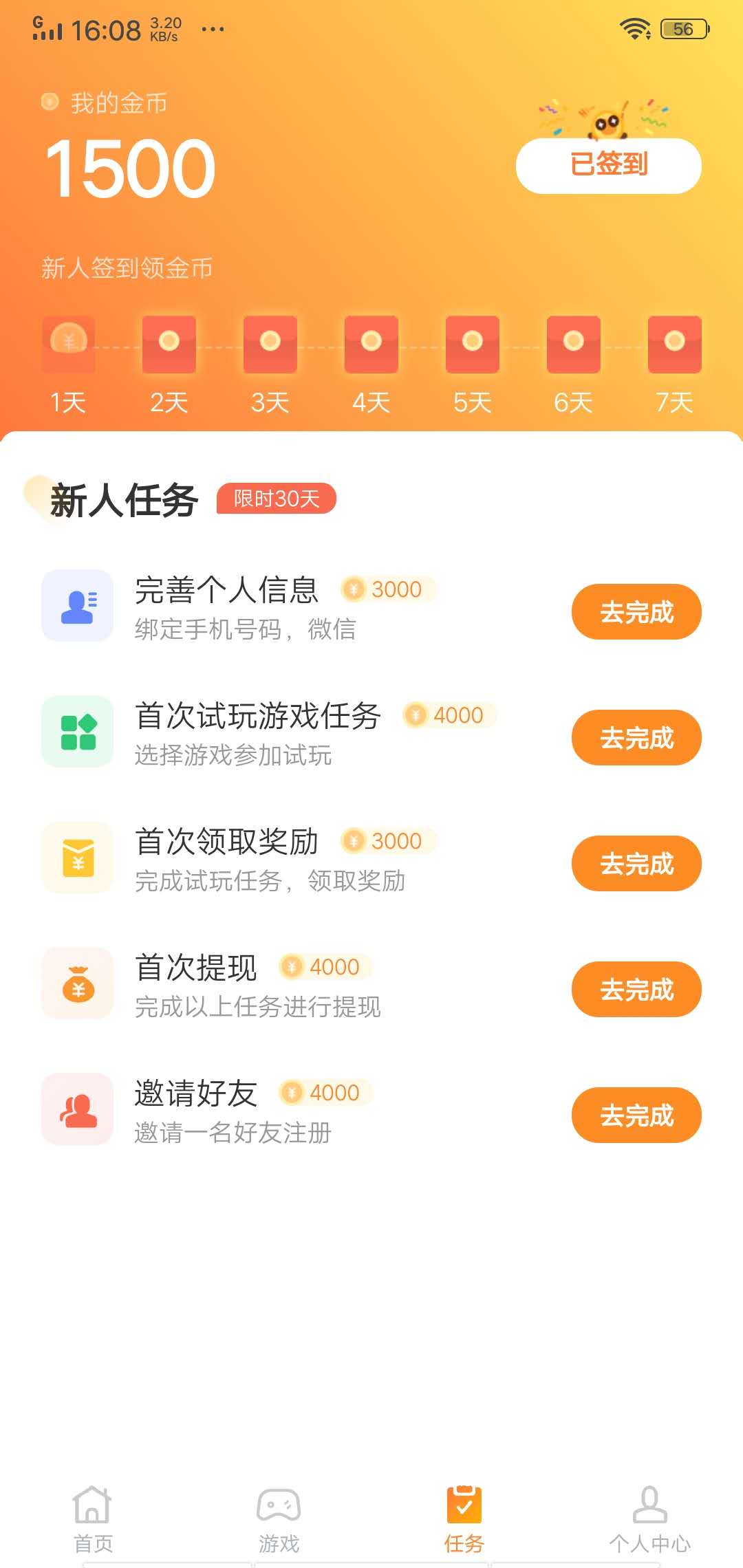The height and width of the screenshot is (1568, 743).
Task: Tap the battery indicator showing 56
Action: point(682,28)
